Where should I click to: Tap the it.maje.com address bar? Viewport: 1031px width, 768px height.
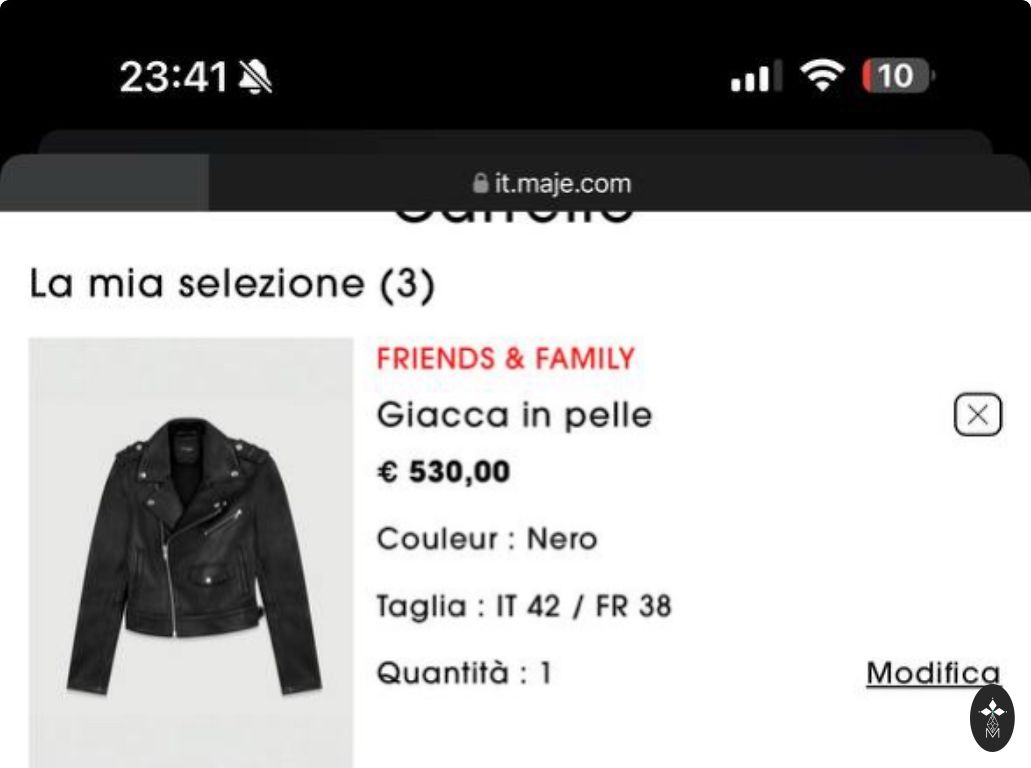tap(552, 184)
